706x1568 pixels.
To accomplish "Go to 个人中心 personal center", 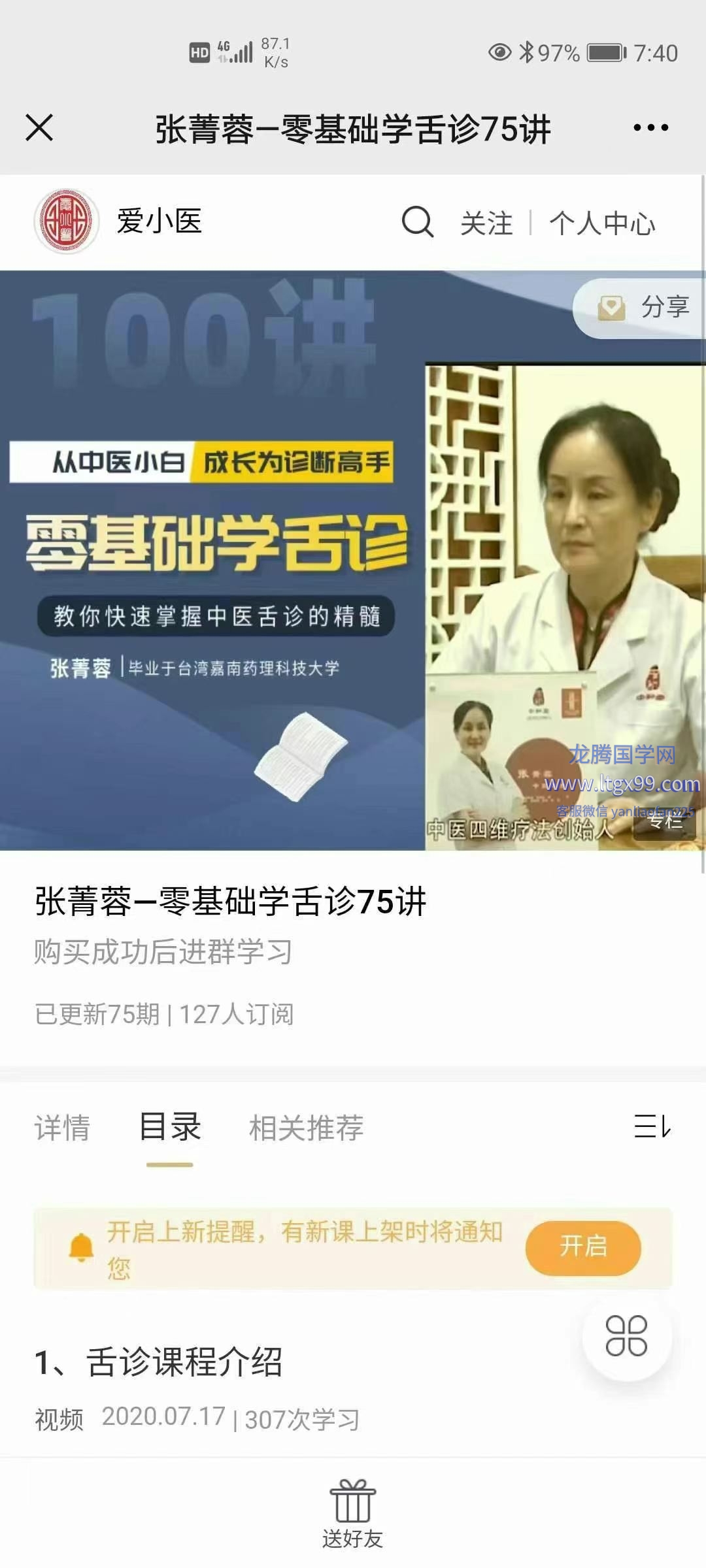I will tap(602, 223).
